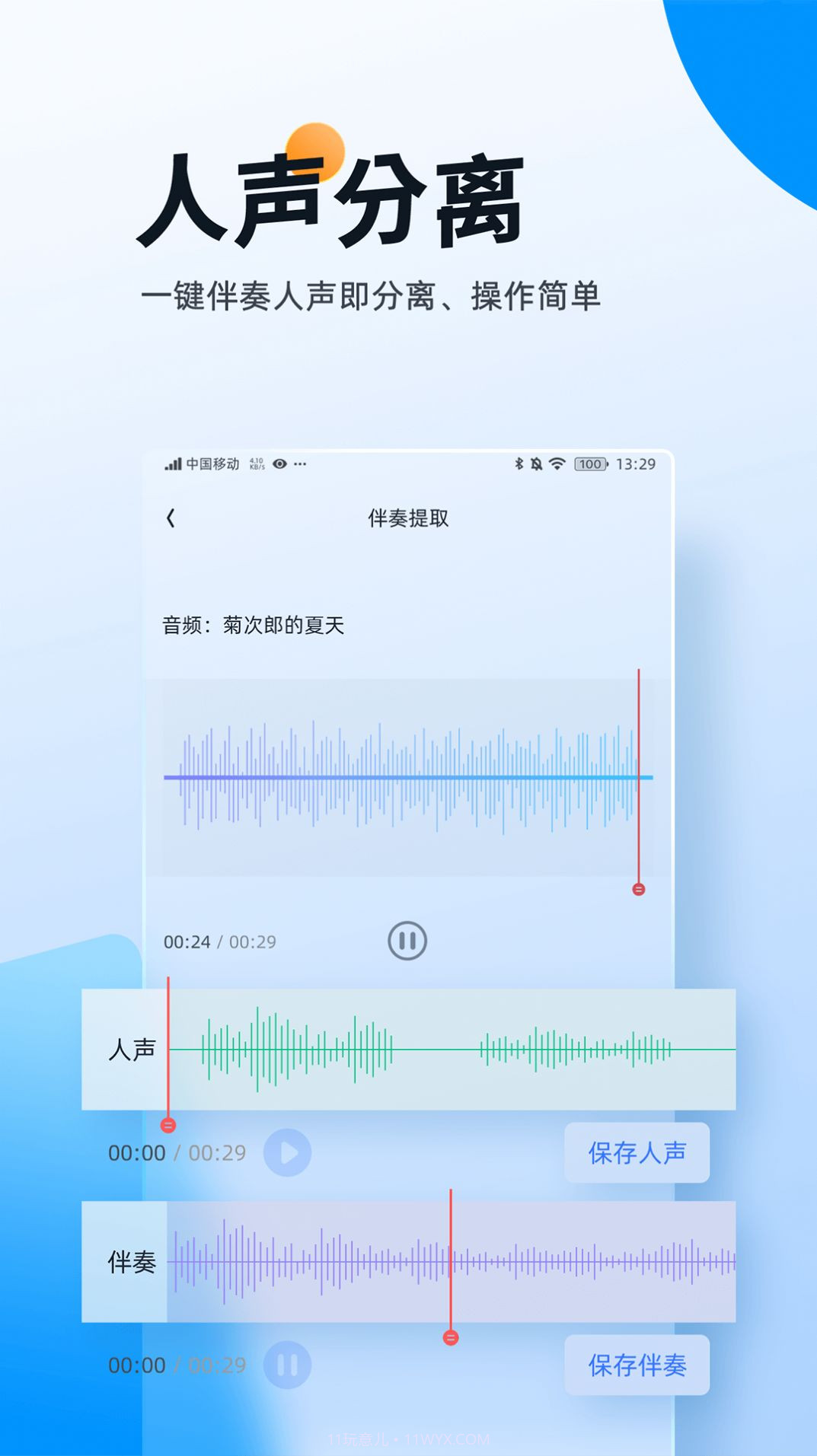Toggle playback on the main waveform
Viewport: 817px width, 1456px height.
(408, 939)
